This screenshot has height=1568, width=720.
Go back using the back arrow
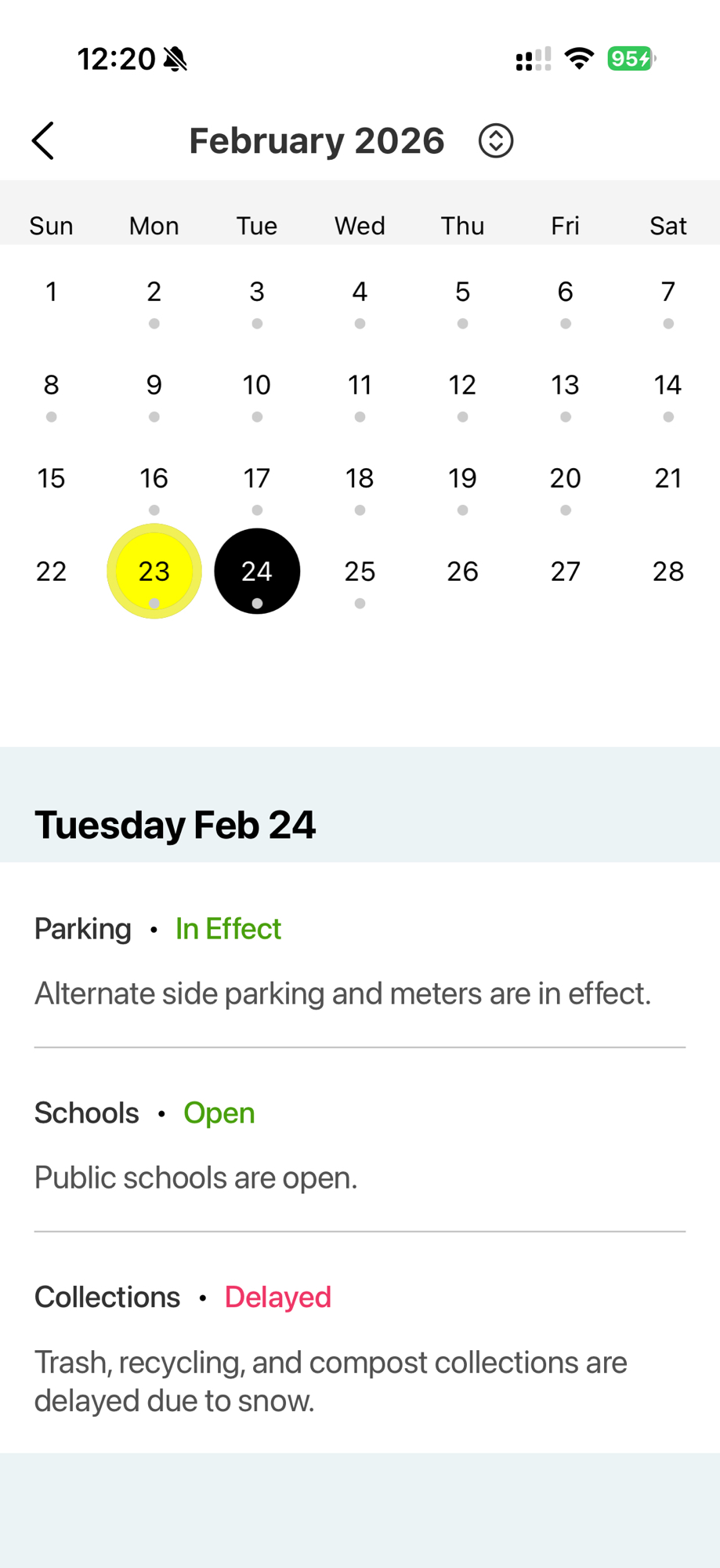point(44,141)
